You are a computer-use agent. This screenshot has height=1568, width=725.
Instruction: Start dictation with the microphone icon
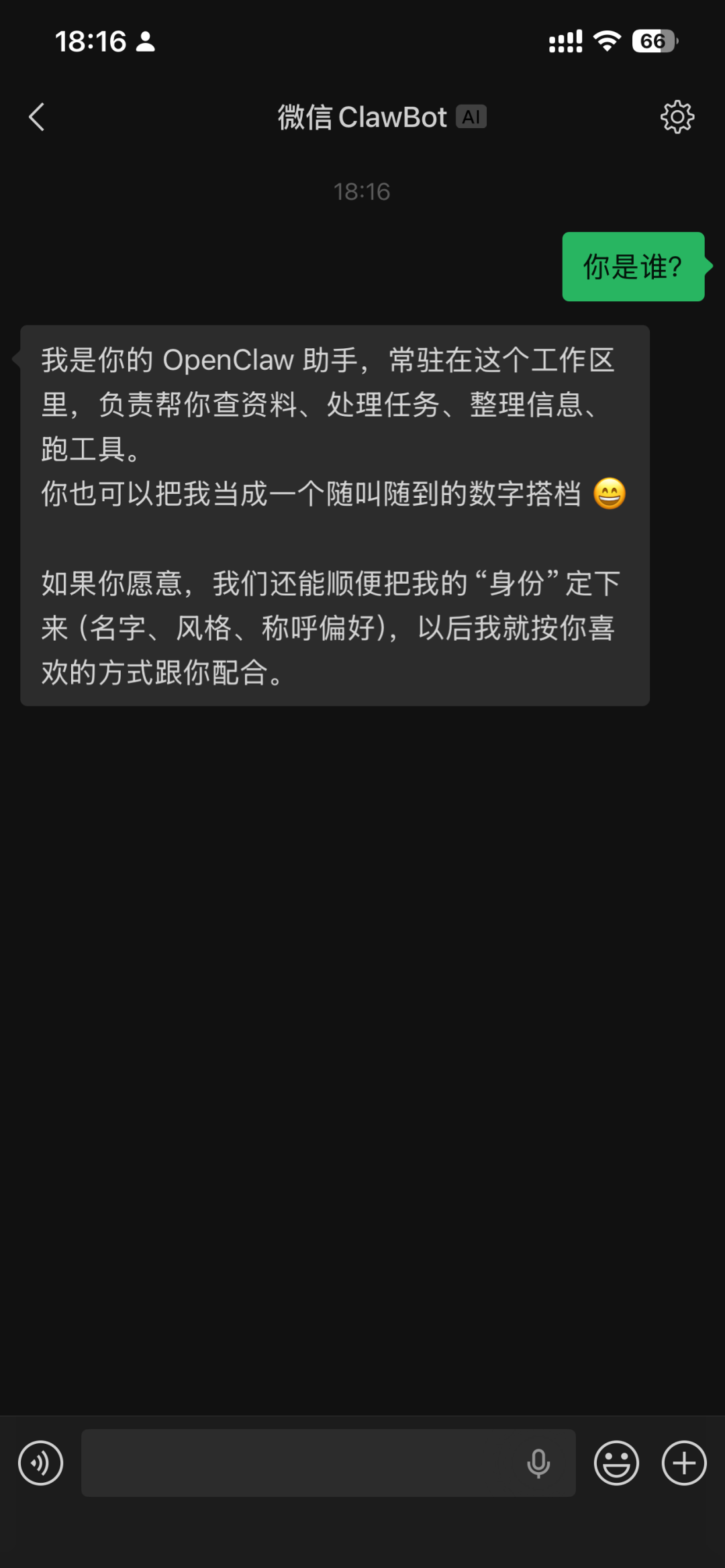pos(538,1463)
